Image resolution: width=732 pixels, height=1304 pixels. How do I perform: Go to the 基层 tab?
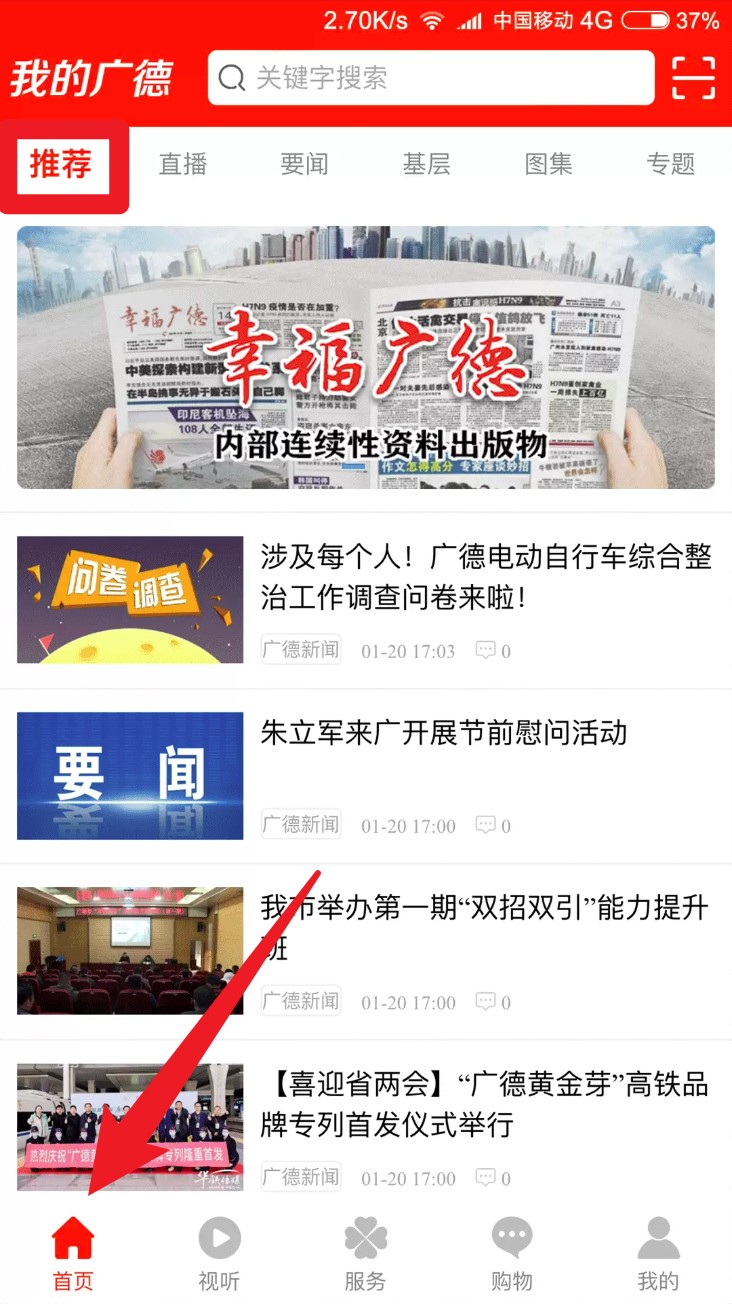(426, 164)
